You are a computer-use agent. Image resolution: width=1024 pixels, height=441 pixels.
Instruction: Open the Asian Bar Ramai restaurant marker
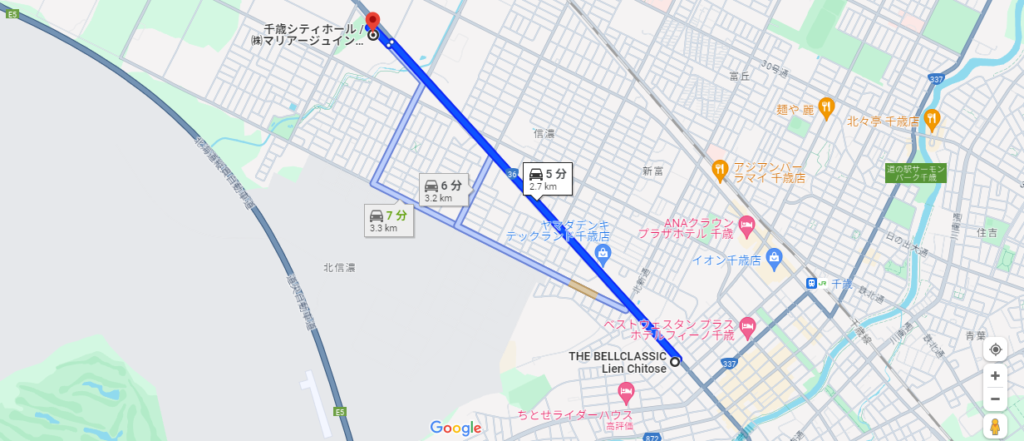pos(718,171)
